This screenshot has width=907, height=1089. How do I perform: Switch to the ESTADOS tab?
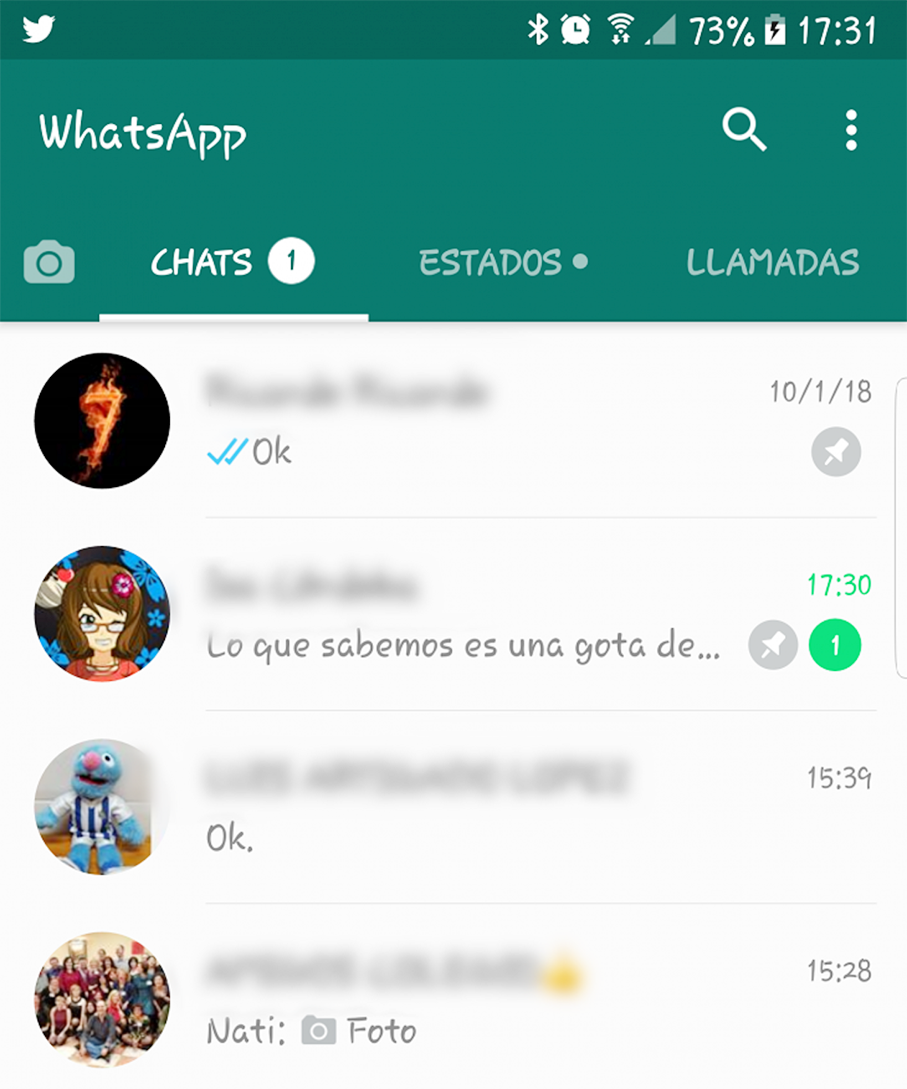tap(503, 263)
